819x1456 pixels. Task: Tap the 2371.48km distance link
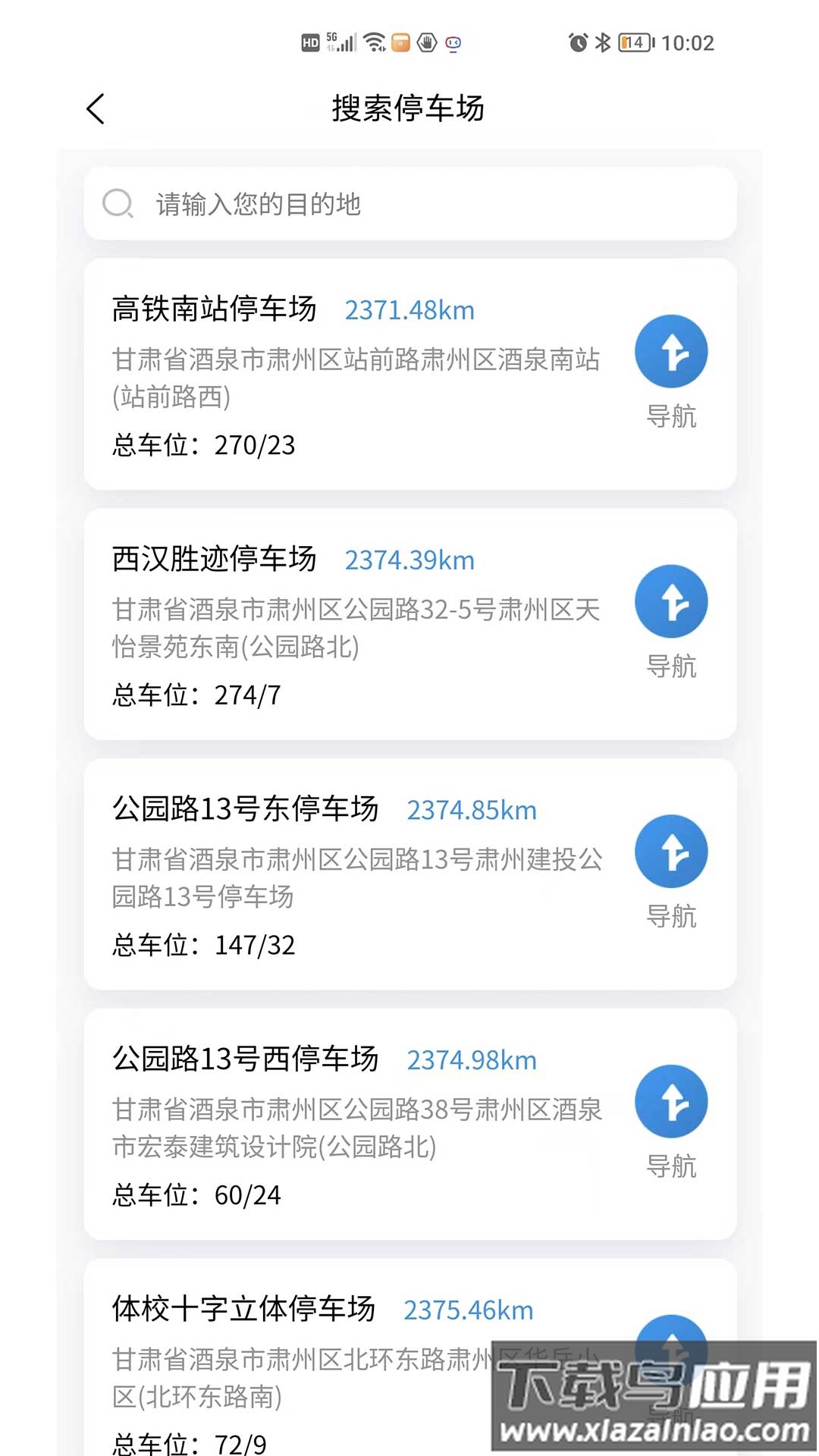(409, 310)
